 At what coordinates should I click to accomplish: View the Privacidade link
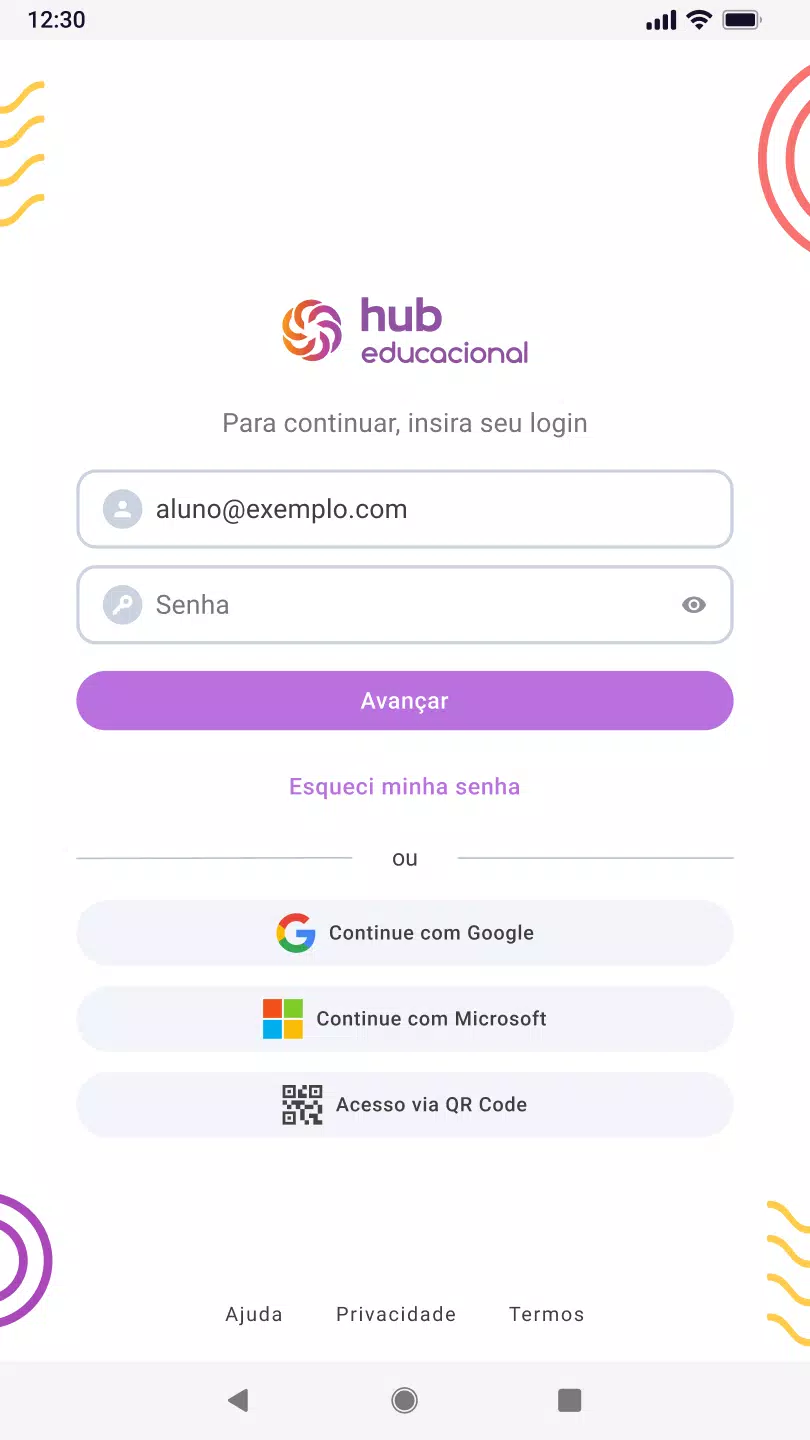click(396, 1314)
